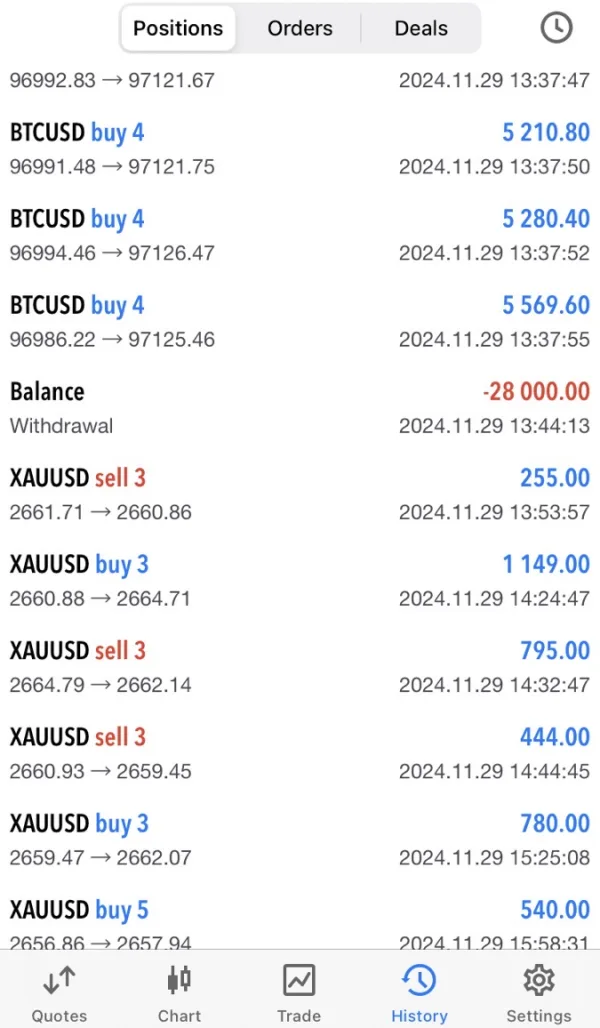Screen dimensions: 600x1028
Task: Go to the Chart tab
Action: [179, 993]
